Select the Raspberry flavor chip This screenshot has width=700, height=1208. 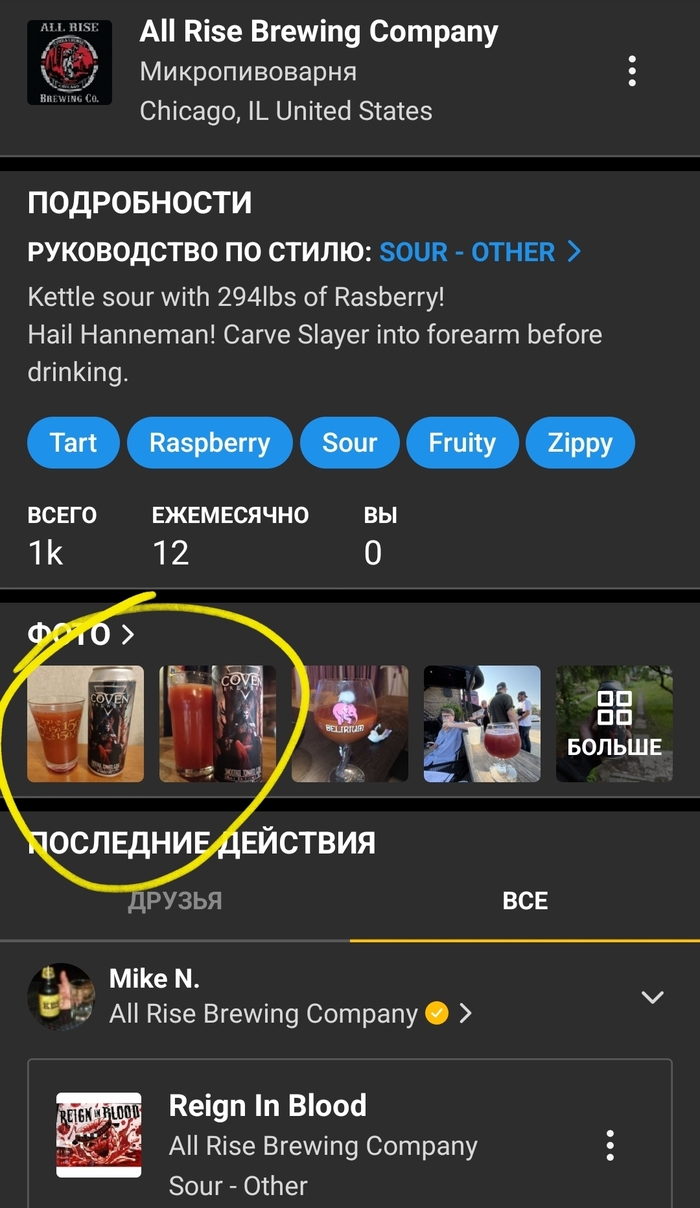click(210, 443)
